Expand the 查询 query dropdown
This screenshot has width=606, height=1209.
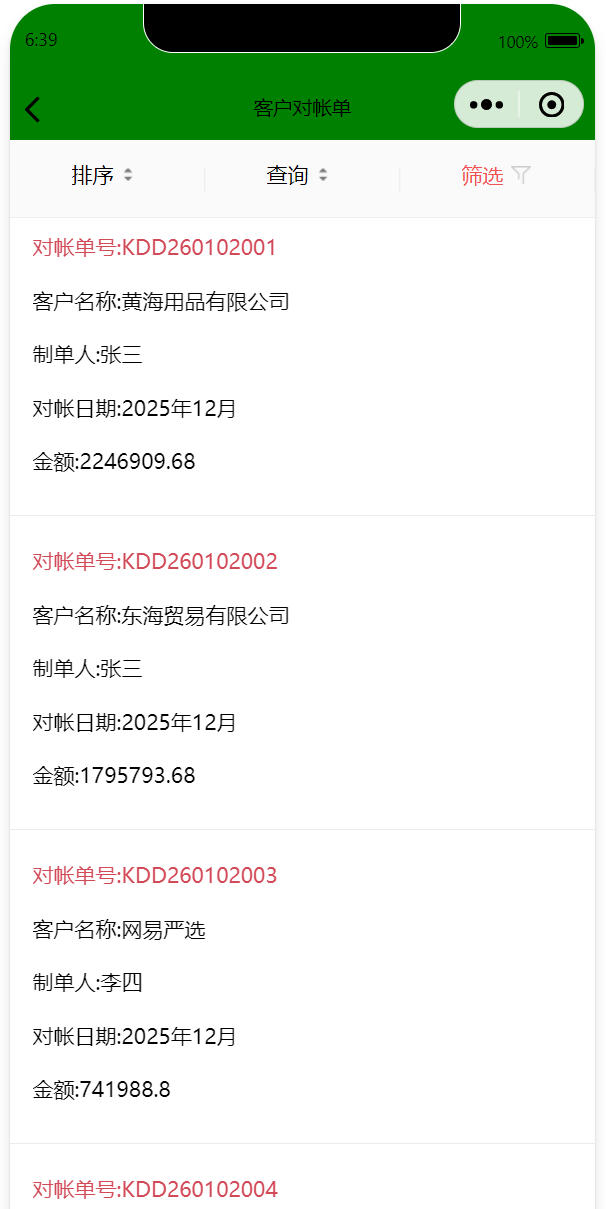pos(297,176)
